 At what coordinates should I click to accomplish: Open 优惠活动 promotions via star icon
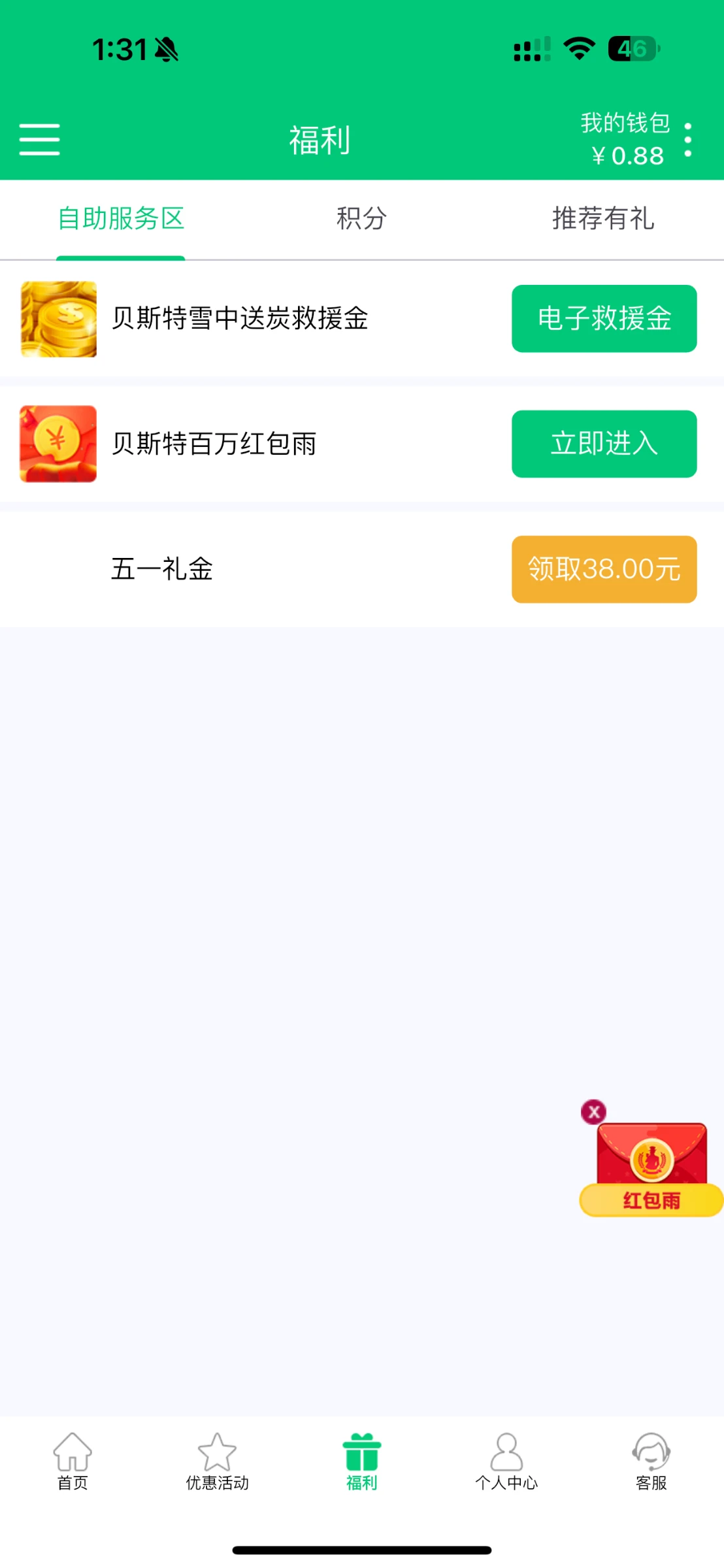(x=218, y=1465)
